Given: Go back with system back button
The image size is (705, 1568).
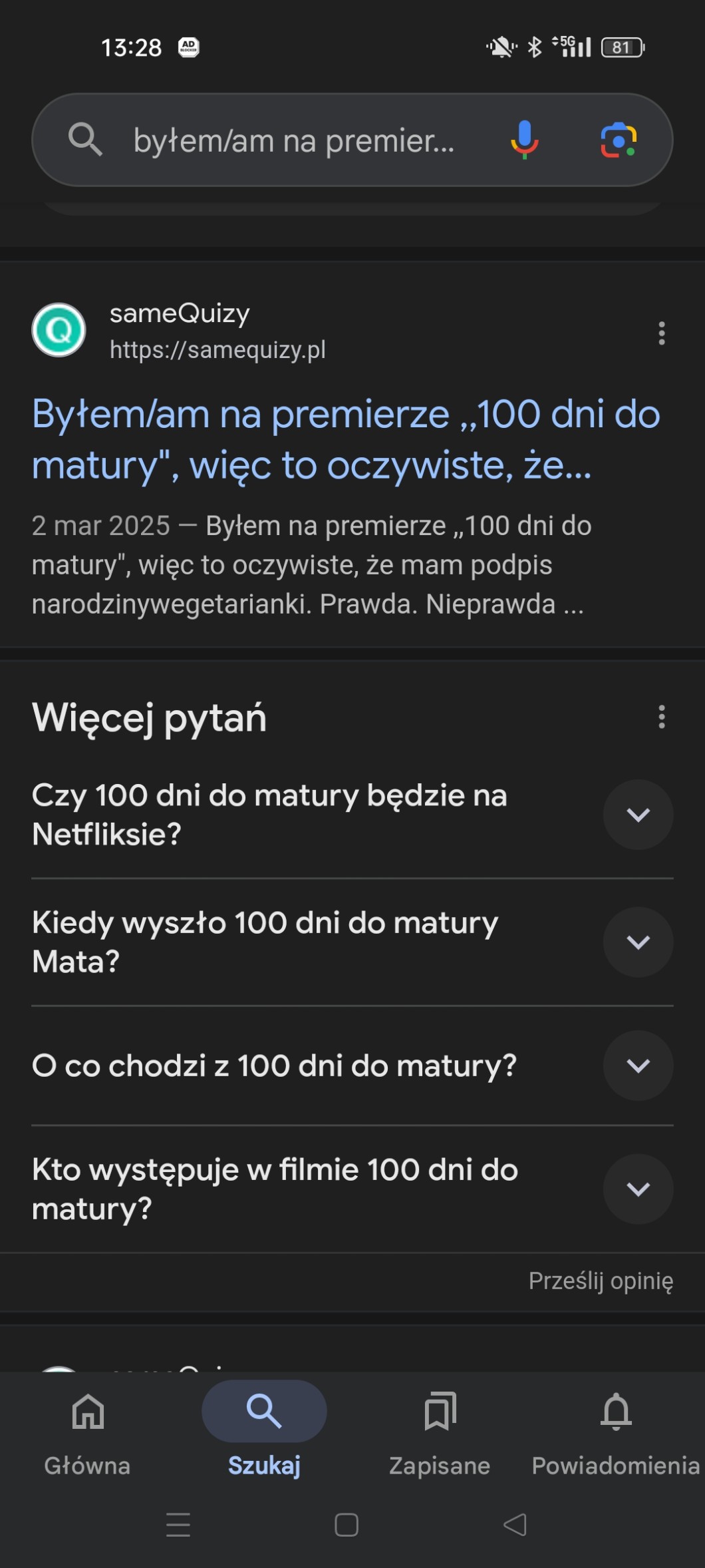Looking at the screenshot, I should [515, 1525].
